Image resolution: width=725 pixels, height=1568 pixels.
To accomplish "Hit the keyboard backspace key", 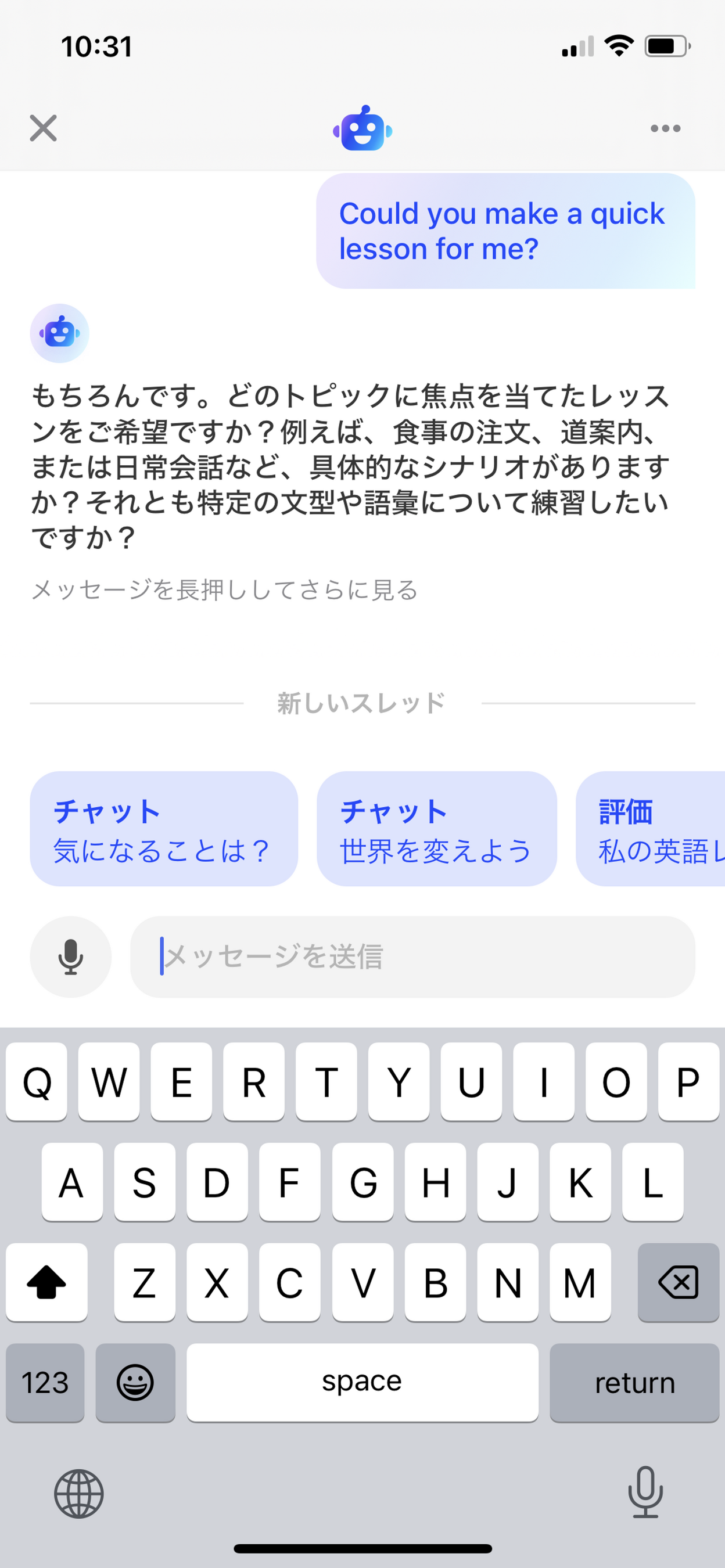I will pos(678,1282).
